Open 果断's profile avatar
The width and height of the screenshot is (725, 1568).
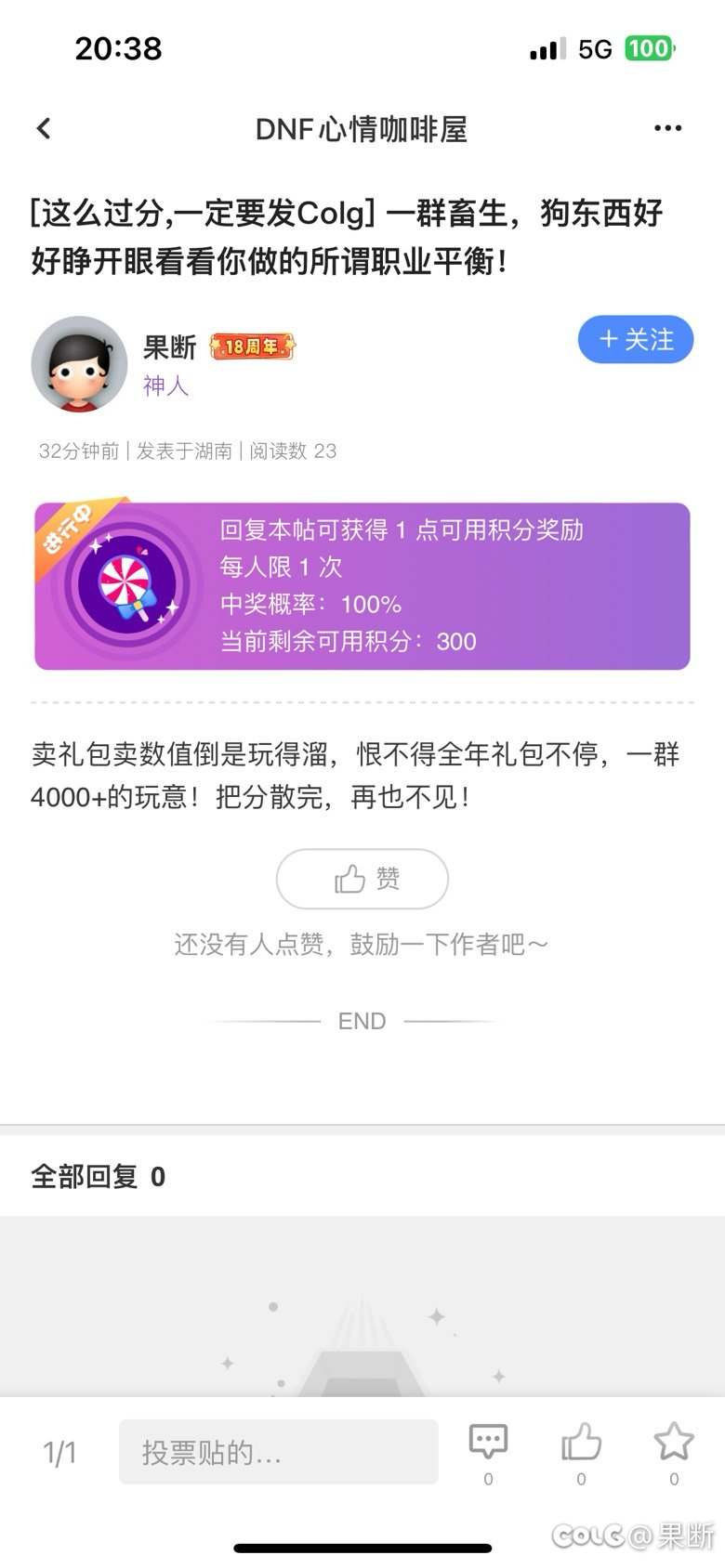[x=79, y=363]
